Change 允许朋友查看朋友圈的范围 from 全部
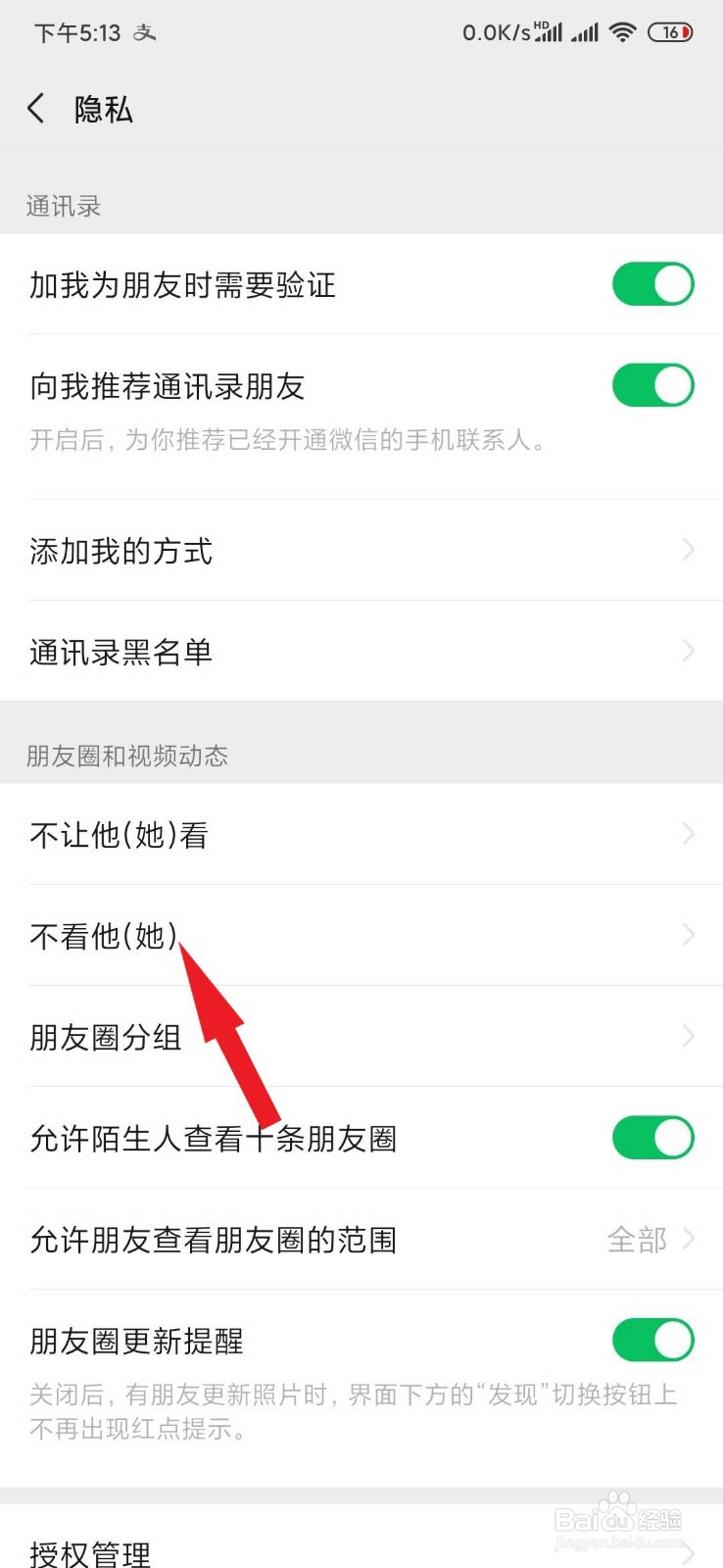The image size is (723, 1568). pyautogui.click(x=637, y=1239)
